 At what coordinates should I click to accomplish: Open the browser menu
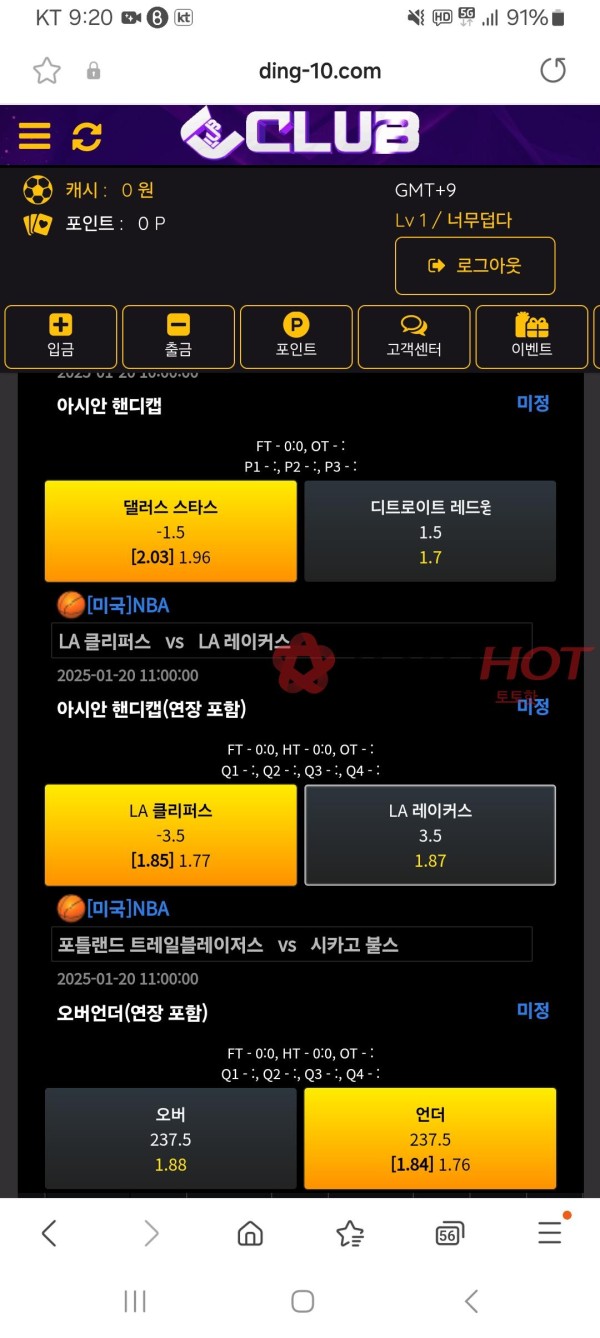[x=550, y=1234]
